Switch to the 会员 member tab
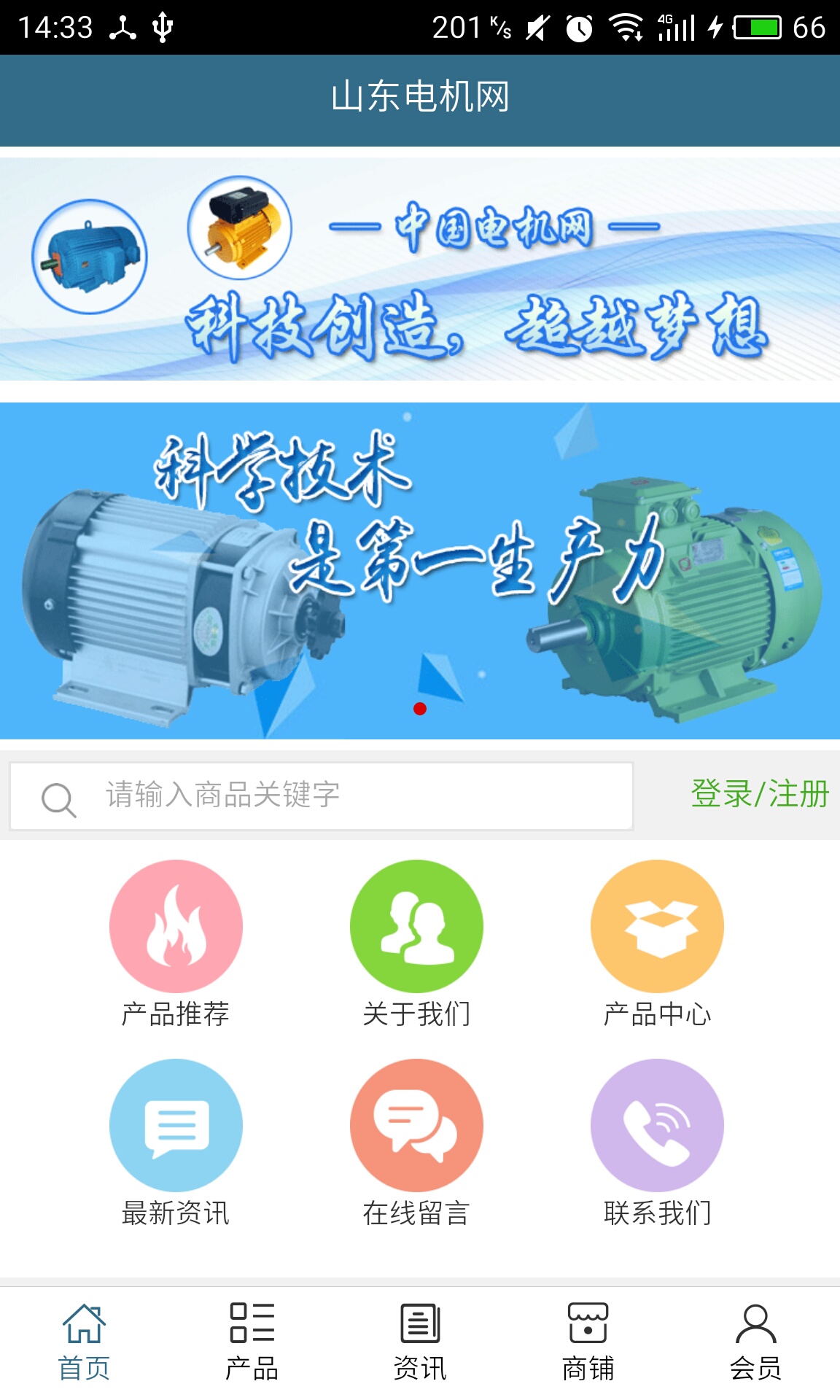Viewport: 840px width, 1400px height. click(755, 1342)
